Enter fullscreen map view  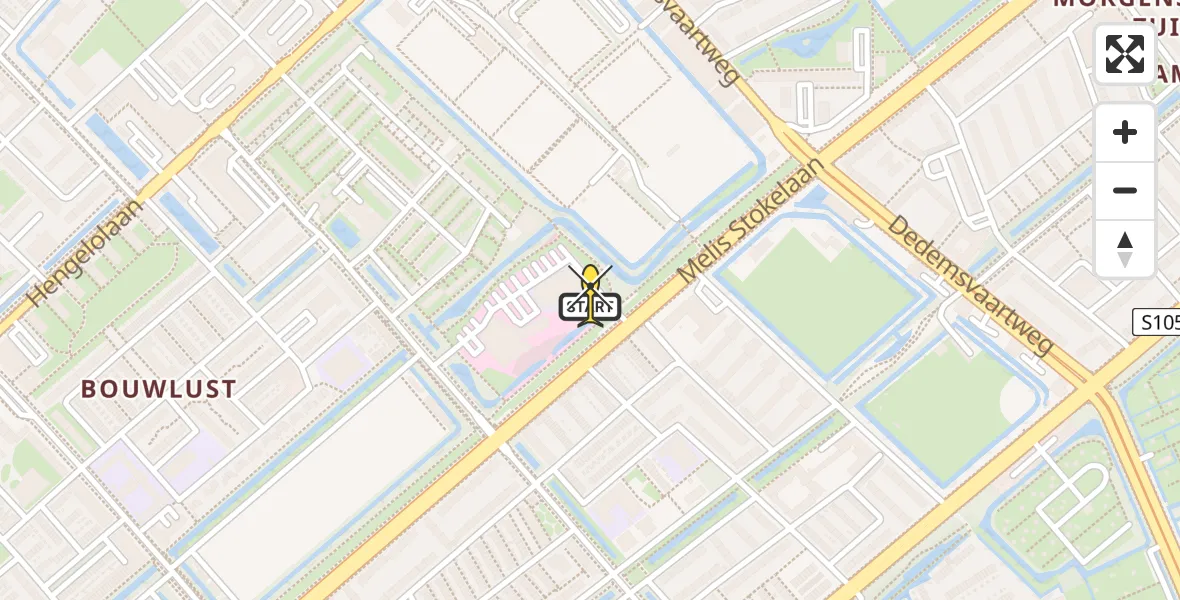[1125, 54]
